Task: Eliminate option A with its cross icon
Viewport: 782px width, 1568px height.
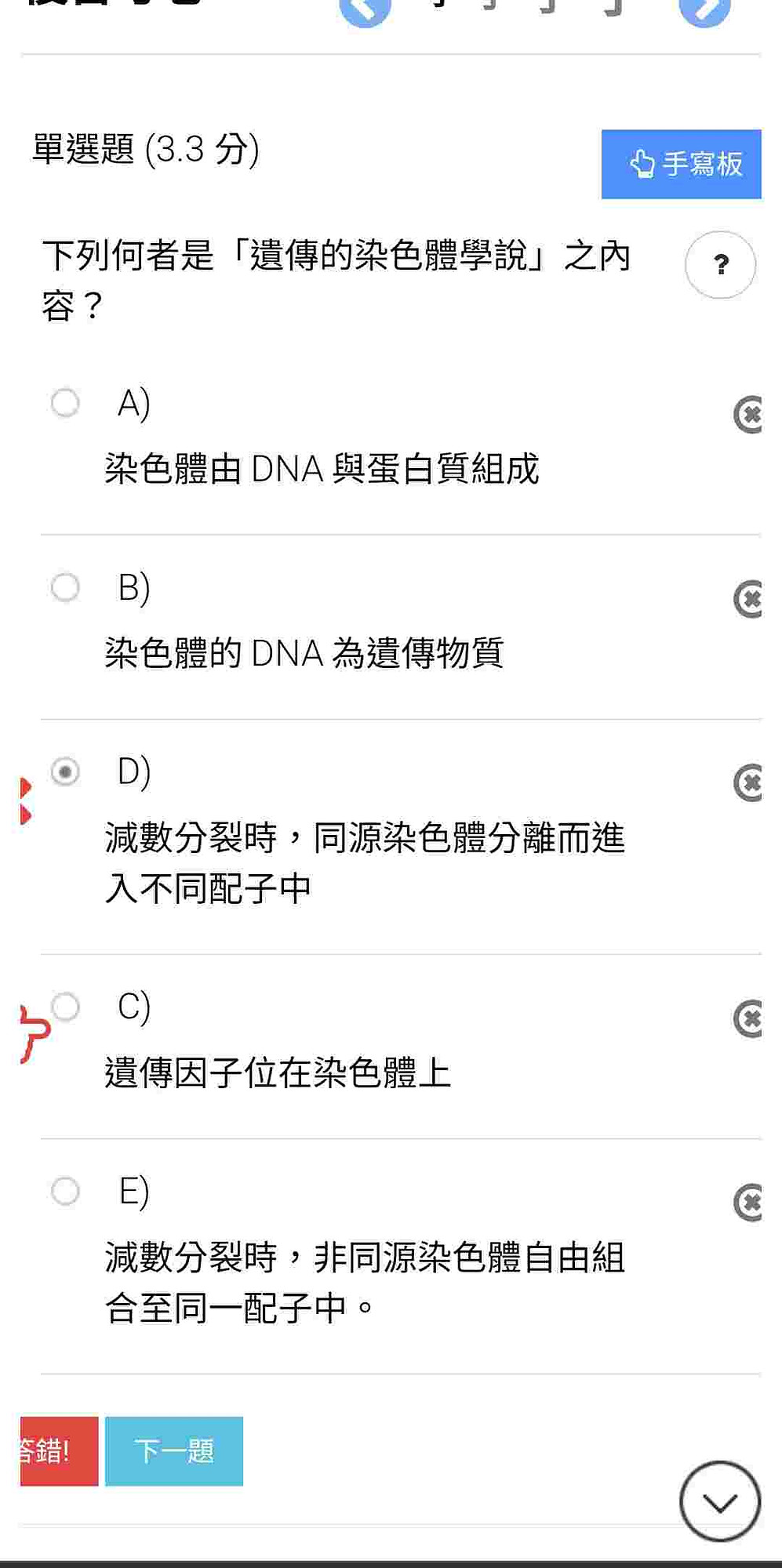Action: click(x=748, y=415)
